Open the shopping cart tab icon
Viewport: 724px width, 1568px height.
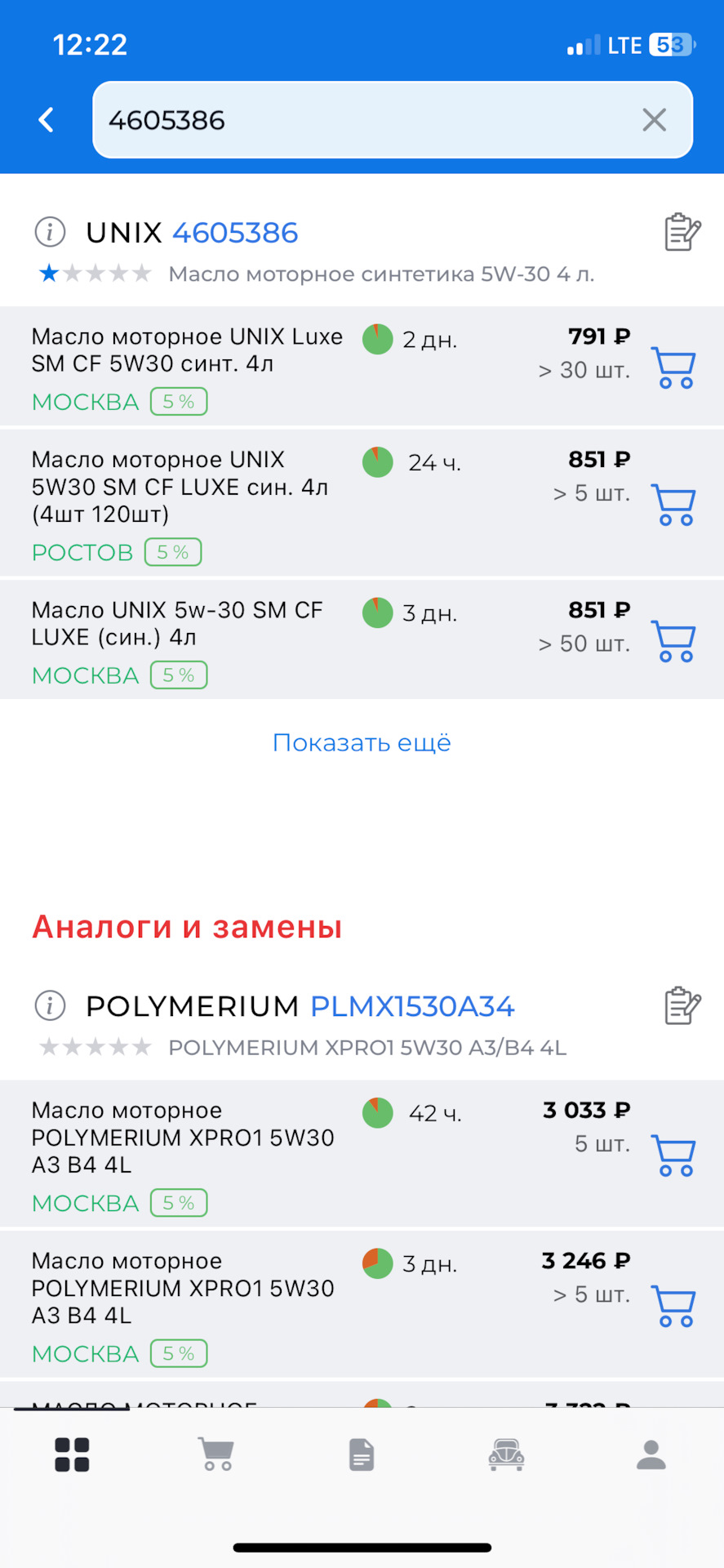click(x=216, y=1453)
